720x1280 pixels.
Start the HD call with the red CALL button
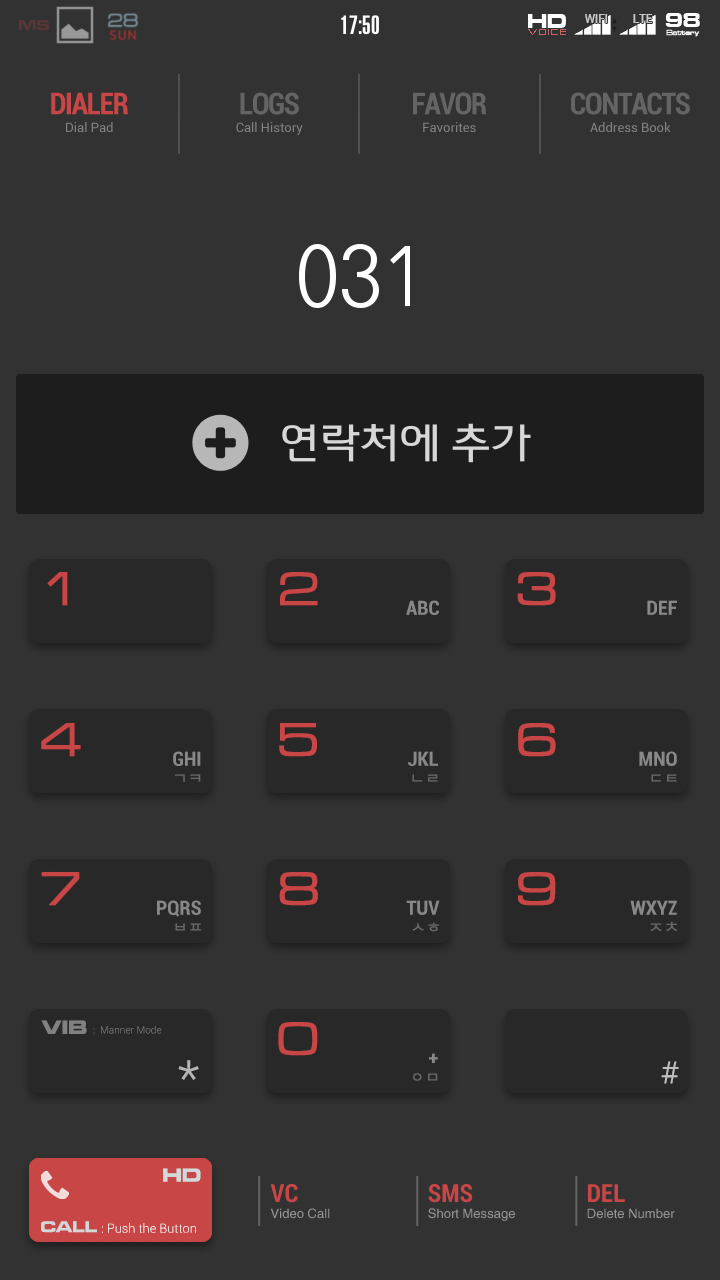(120, 1200)
